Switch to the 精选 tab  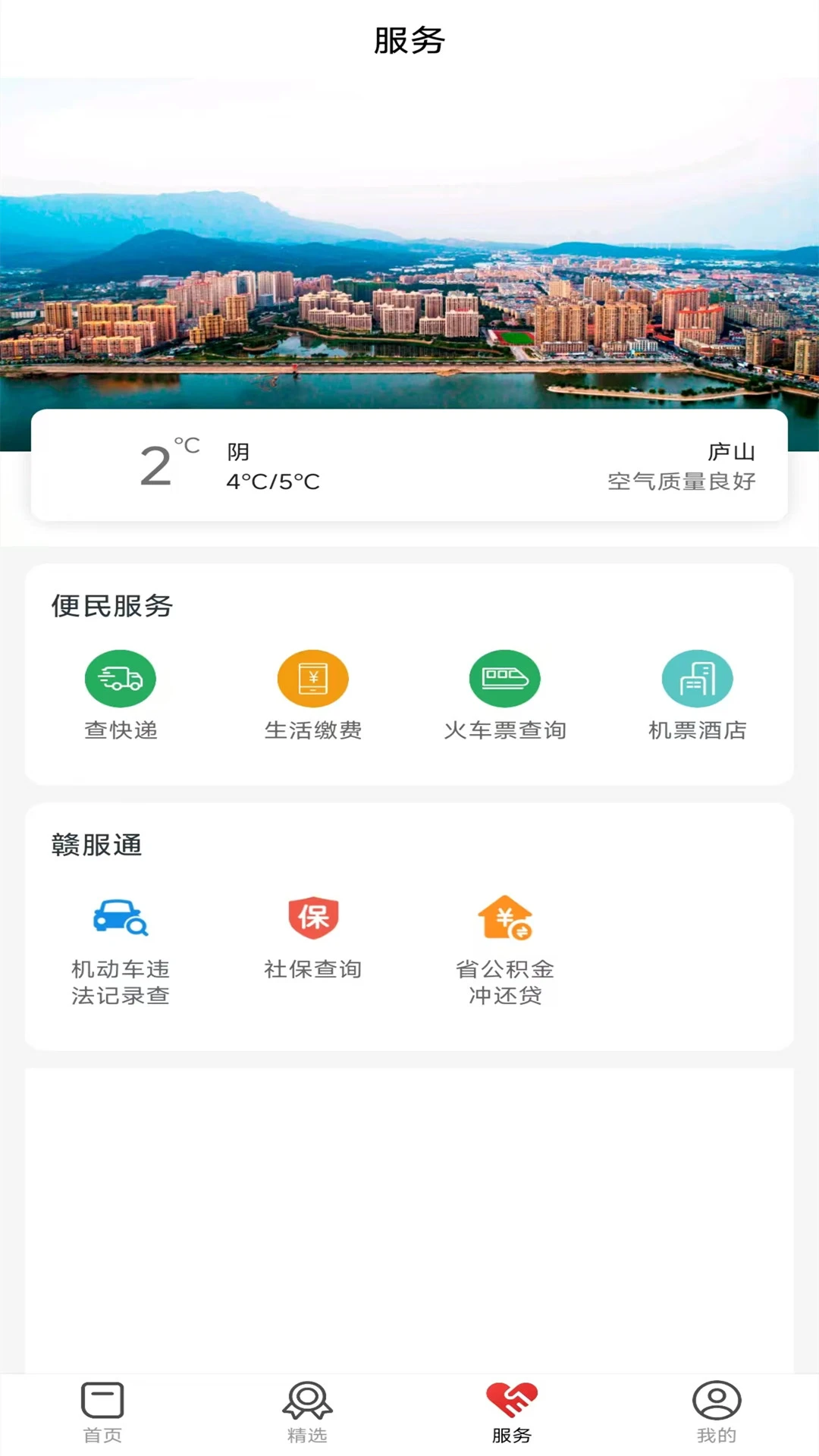click(x=307, y=1412)
